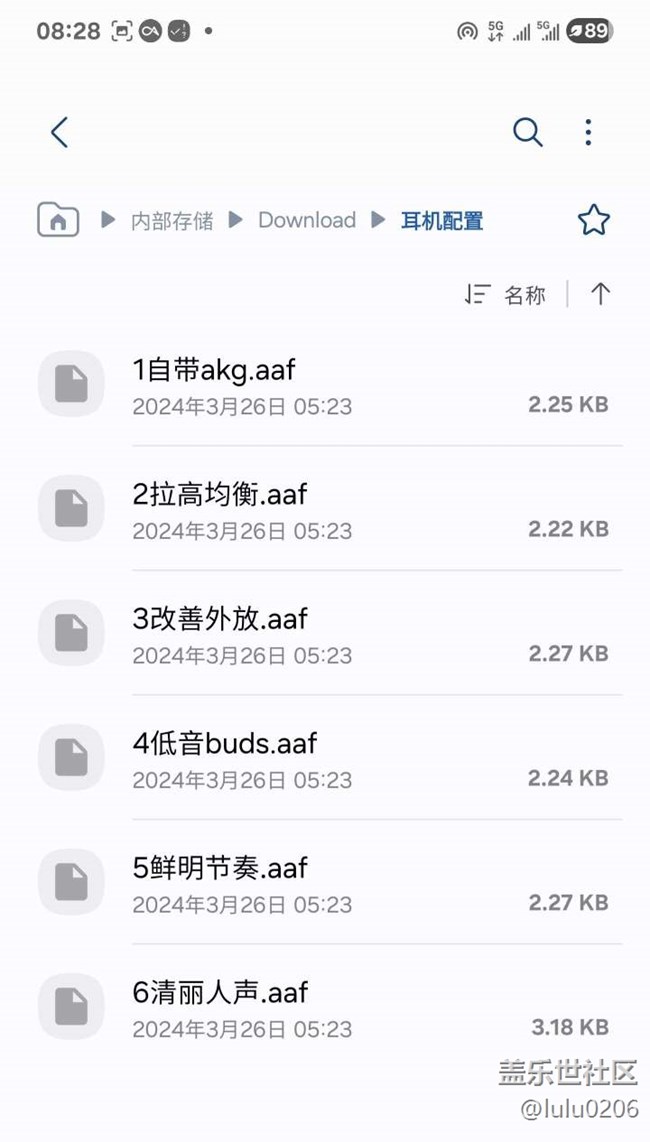Screen dimensions: 650x1142
Task: Add 耳机配置 folder to favorites with star
Action: pyautogui.click(x=593, y=220)
